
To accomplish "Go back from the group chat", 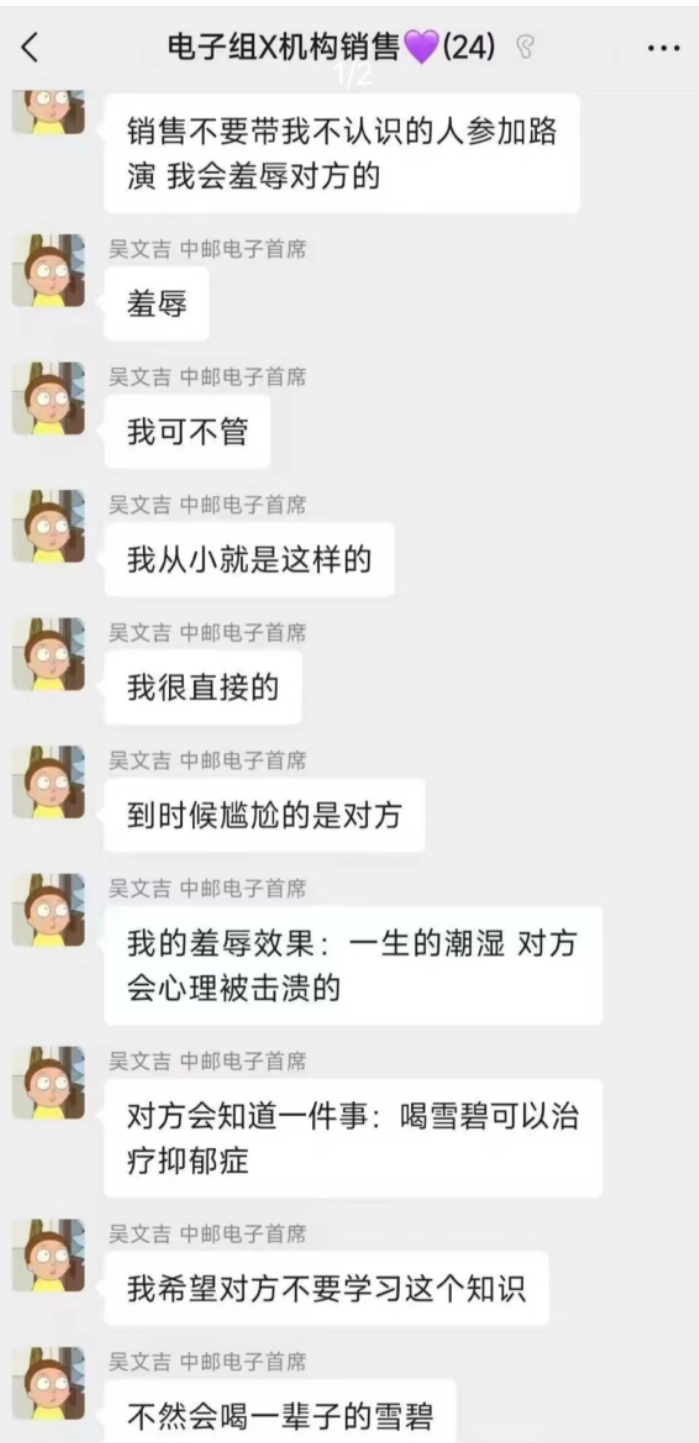I will click(31, 48).
